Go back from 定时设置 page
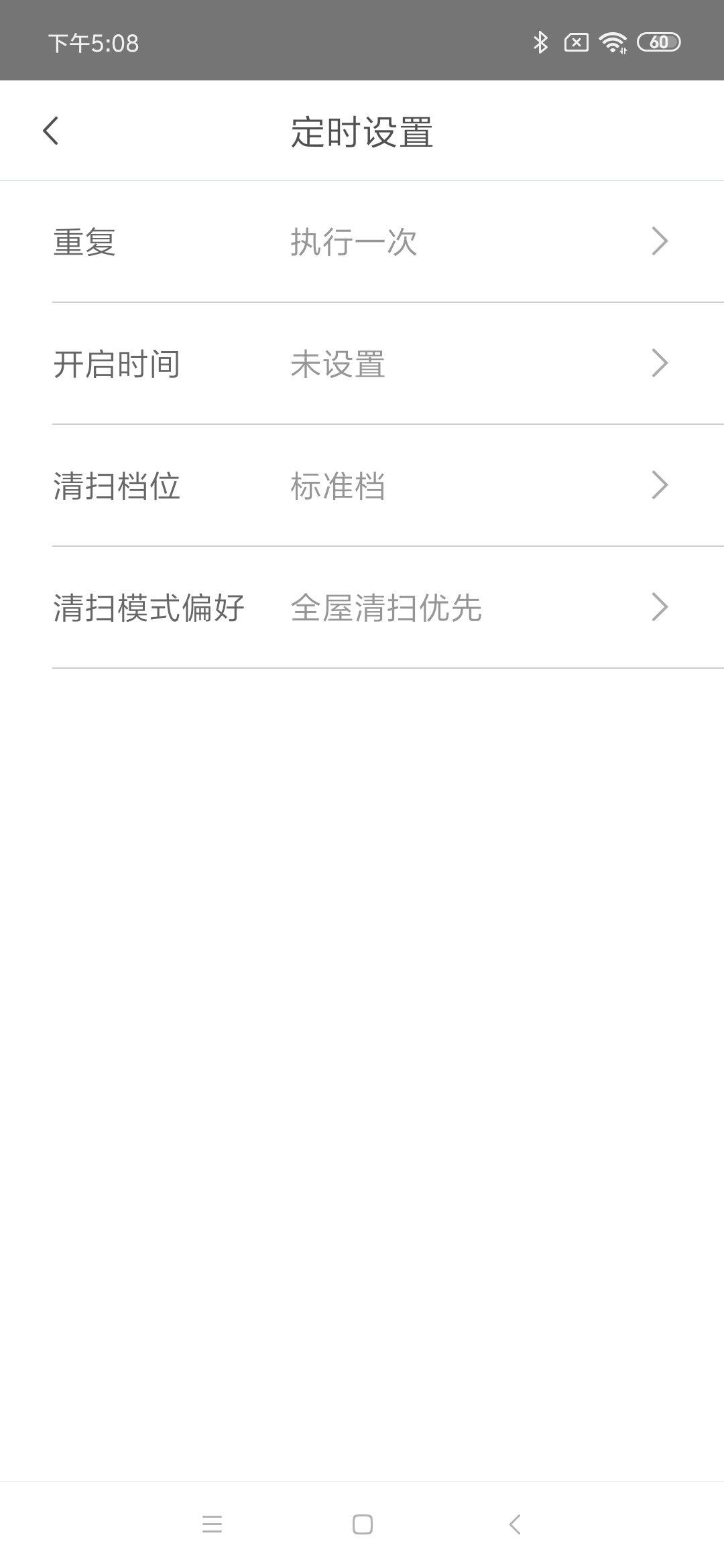This screenshot has width=724, height=1568. (x=51, y=131)
